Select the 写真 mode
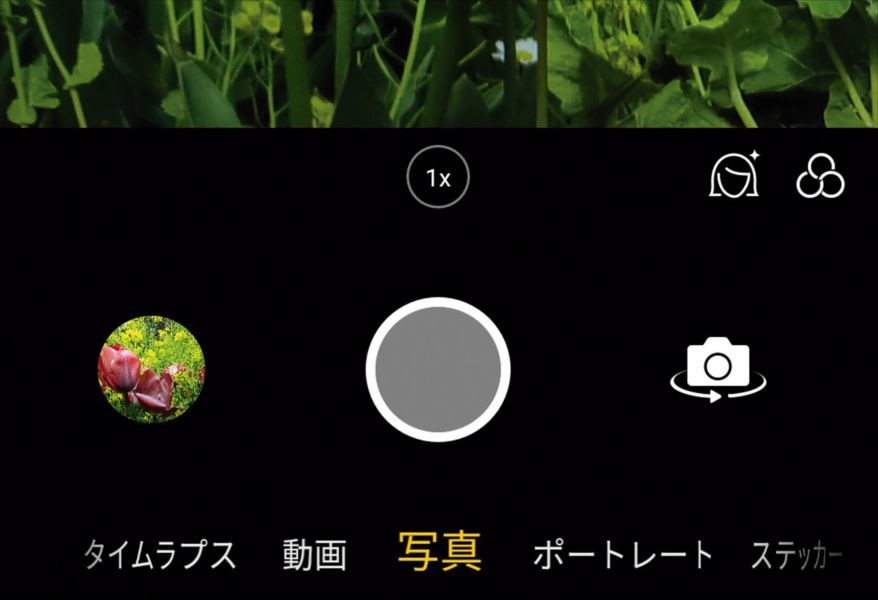The image size is (878, 600). [440, 551]
